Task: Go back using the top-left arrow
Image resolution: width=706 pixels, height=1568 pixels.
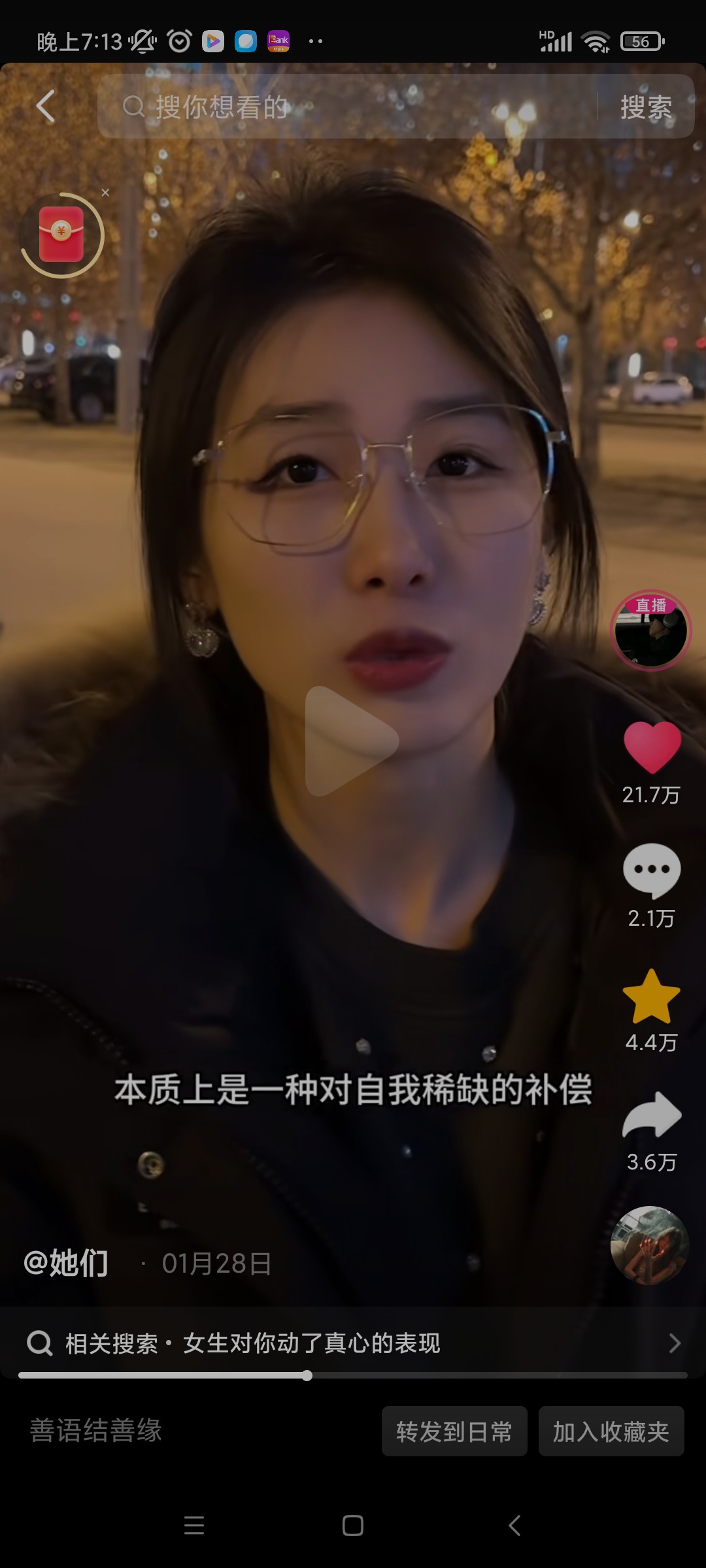Action: pyautogui.click(x=45, y=106)
